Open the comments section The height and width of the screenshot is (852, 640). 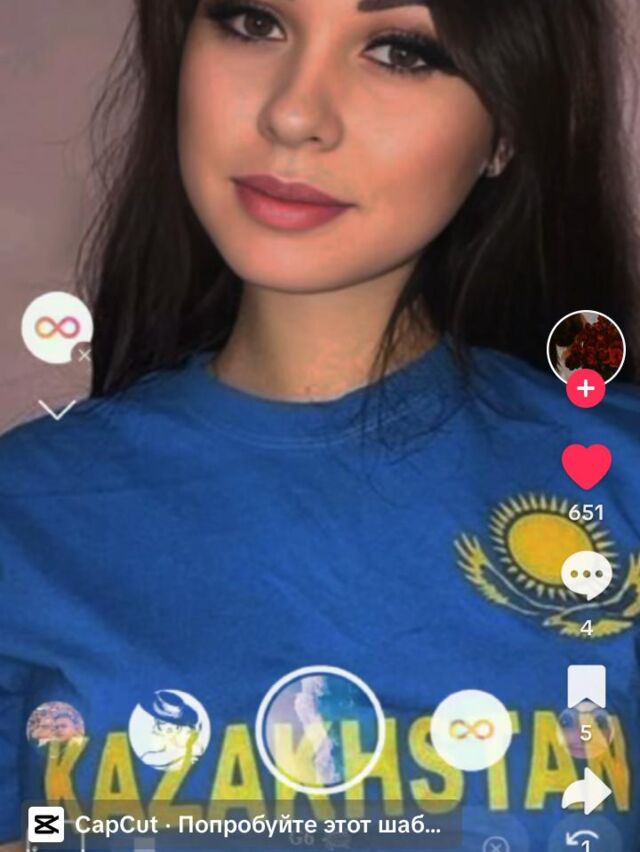coord(586,576)
